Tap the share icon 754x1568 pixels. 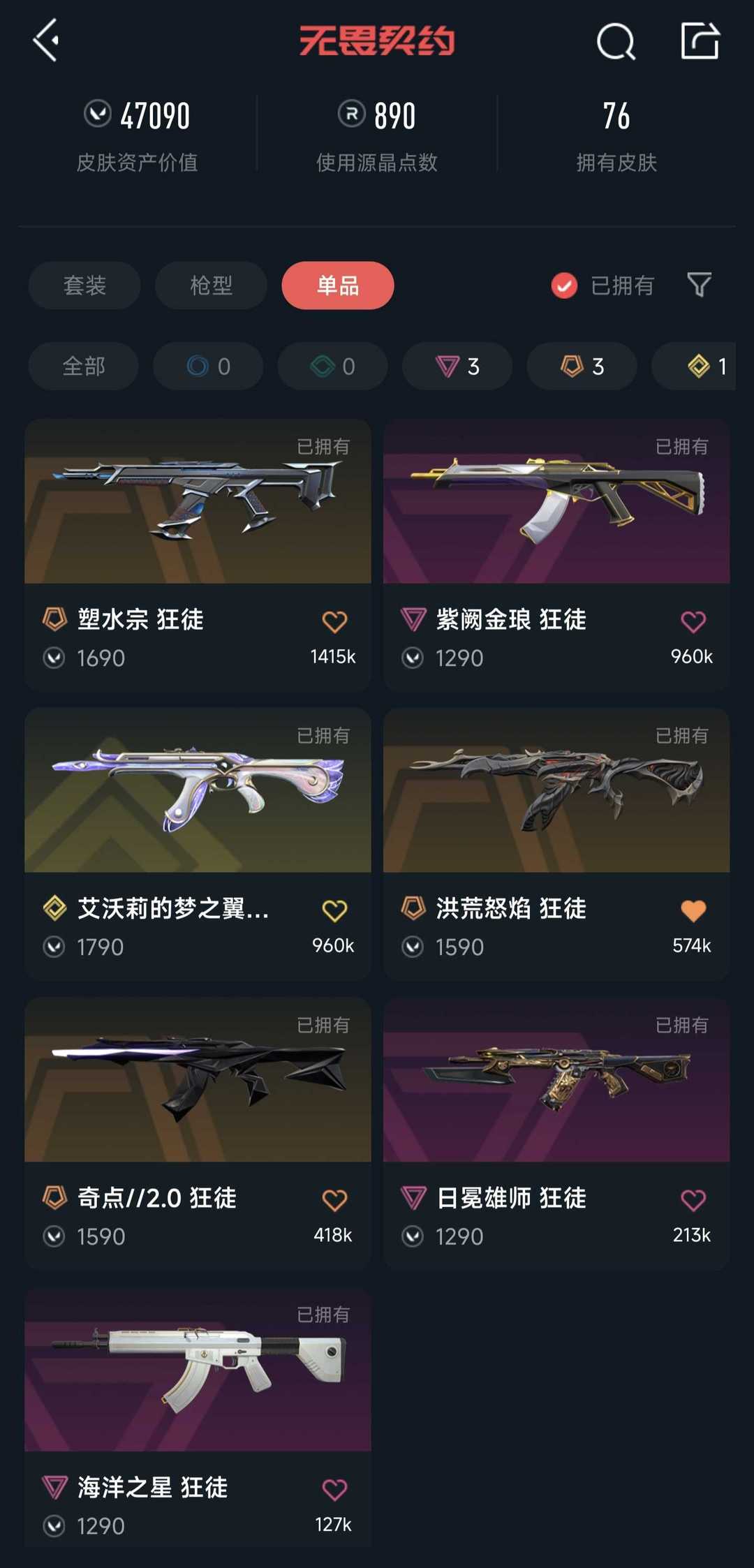coord(700,40)
